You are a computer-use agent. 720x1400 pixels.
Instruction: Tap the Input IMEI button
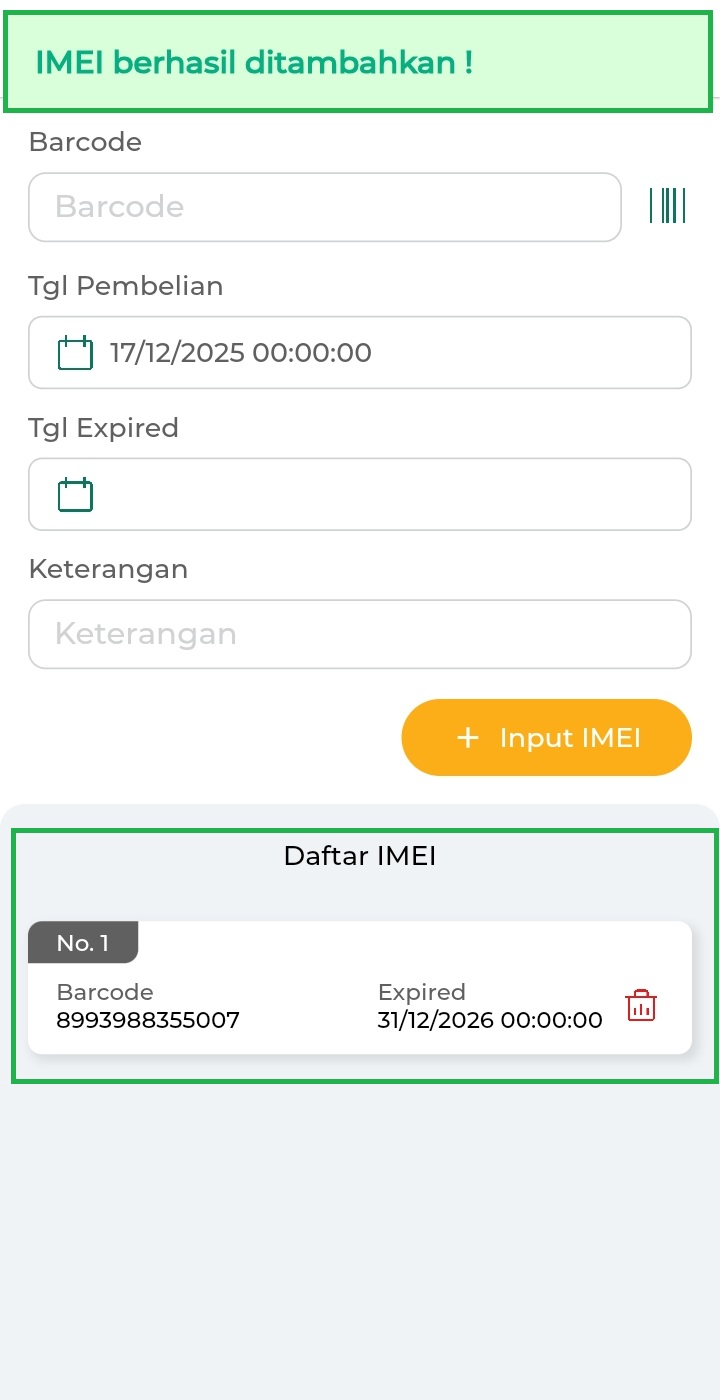[x=546, y=738]
